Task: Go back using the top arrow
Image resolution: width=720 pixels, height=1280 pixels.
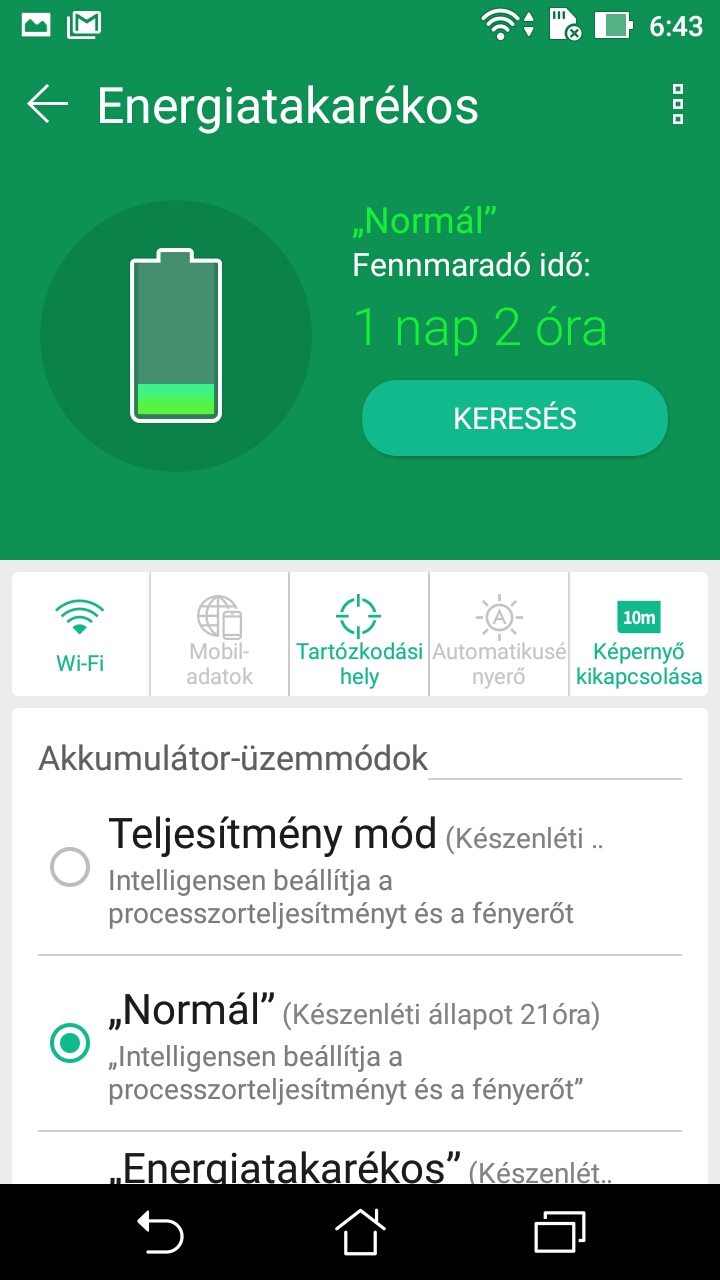Action: pos(47,104)
